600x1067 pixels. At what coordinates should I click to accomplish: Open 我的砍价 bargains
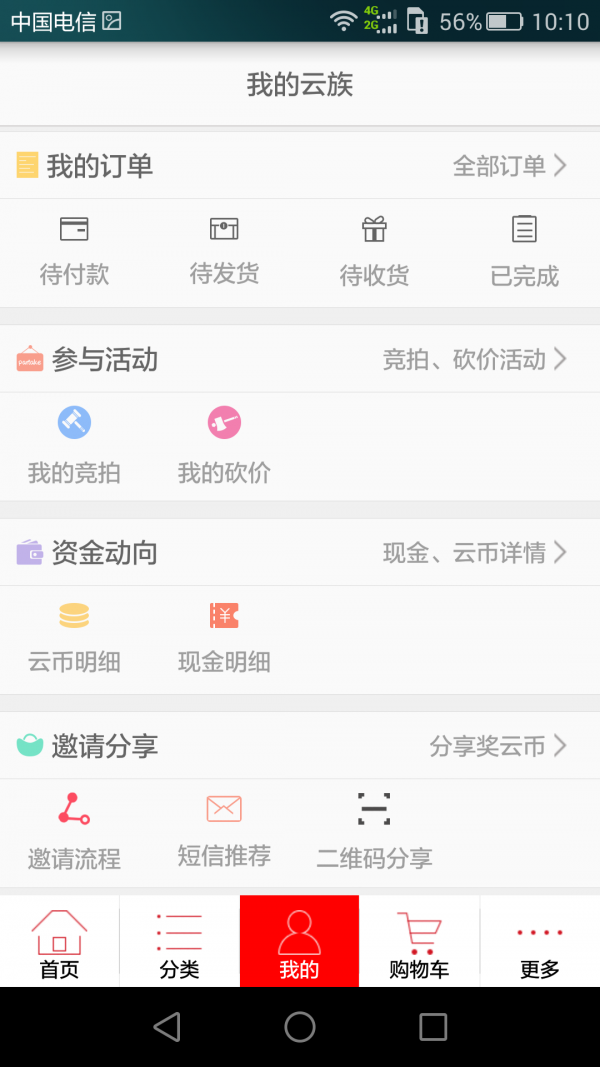pos(224,445)
